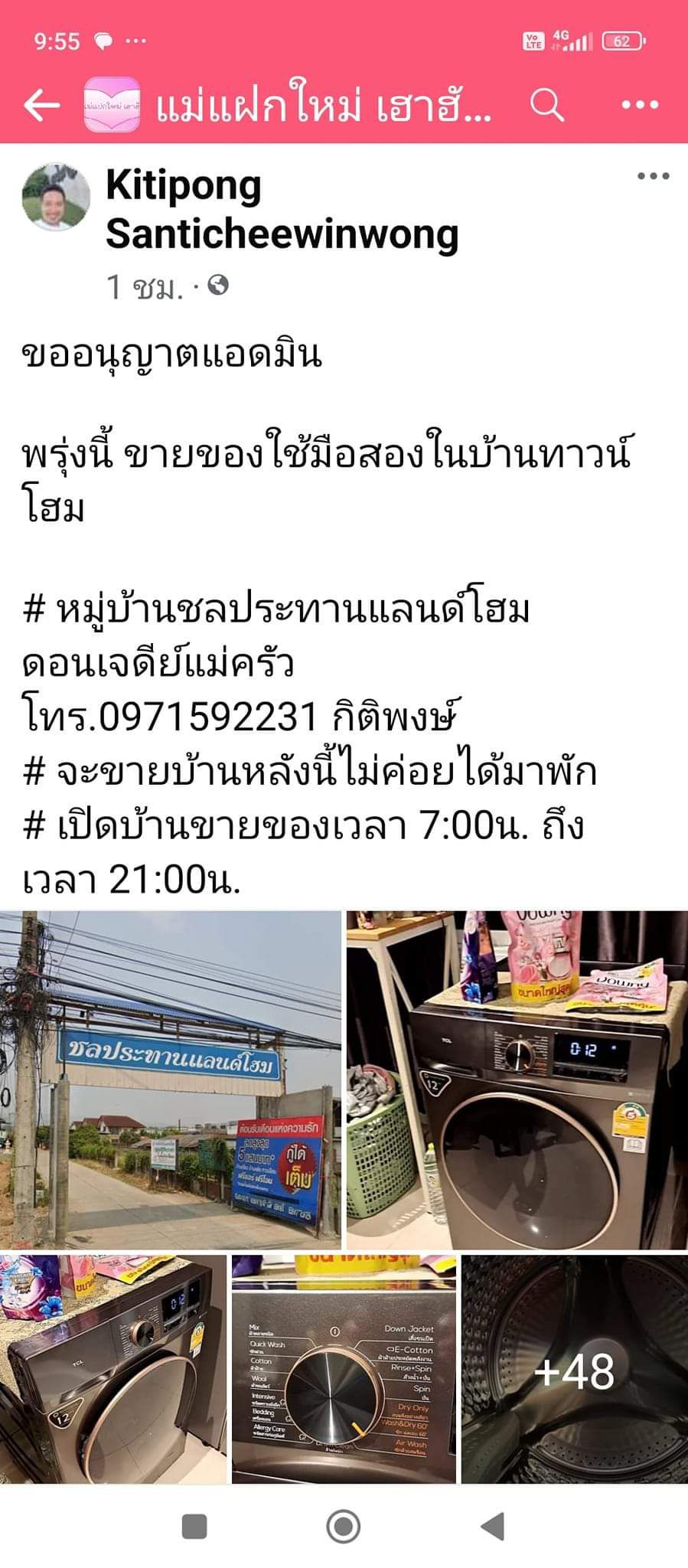Tap the system home button
688x1568 pixels.
344,1527
